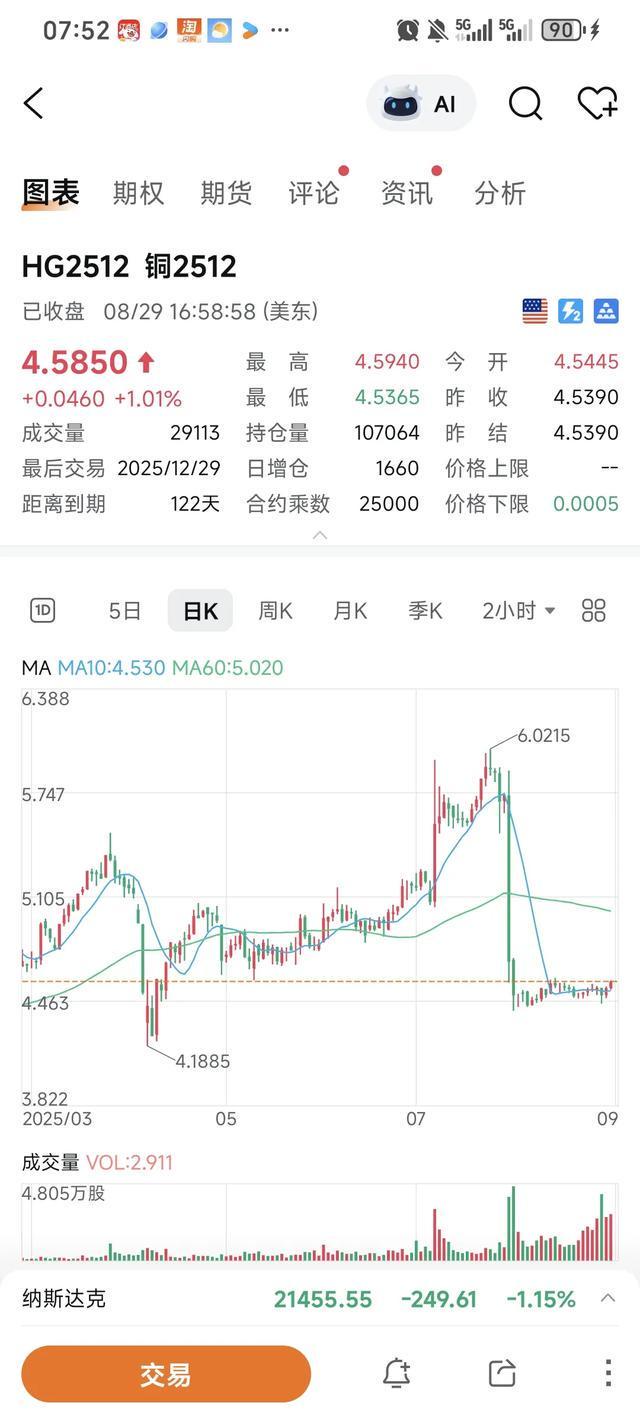Open the 2小时 interval dropdown

(518, 610)
